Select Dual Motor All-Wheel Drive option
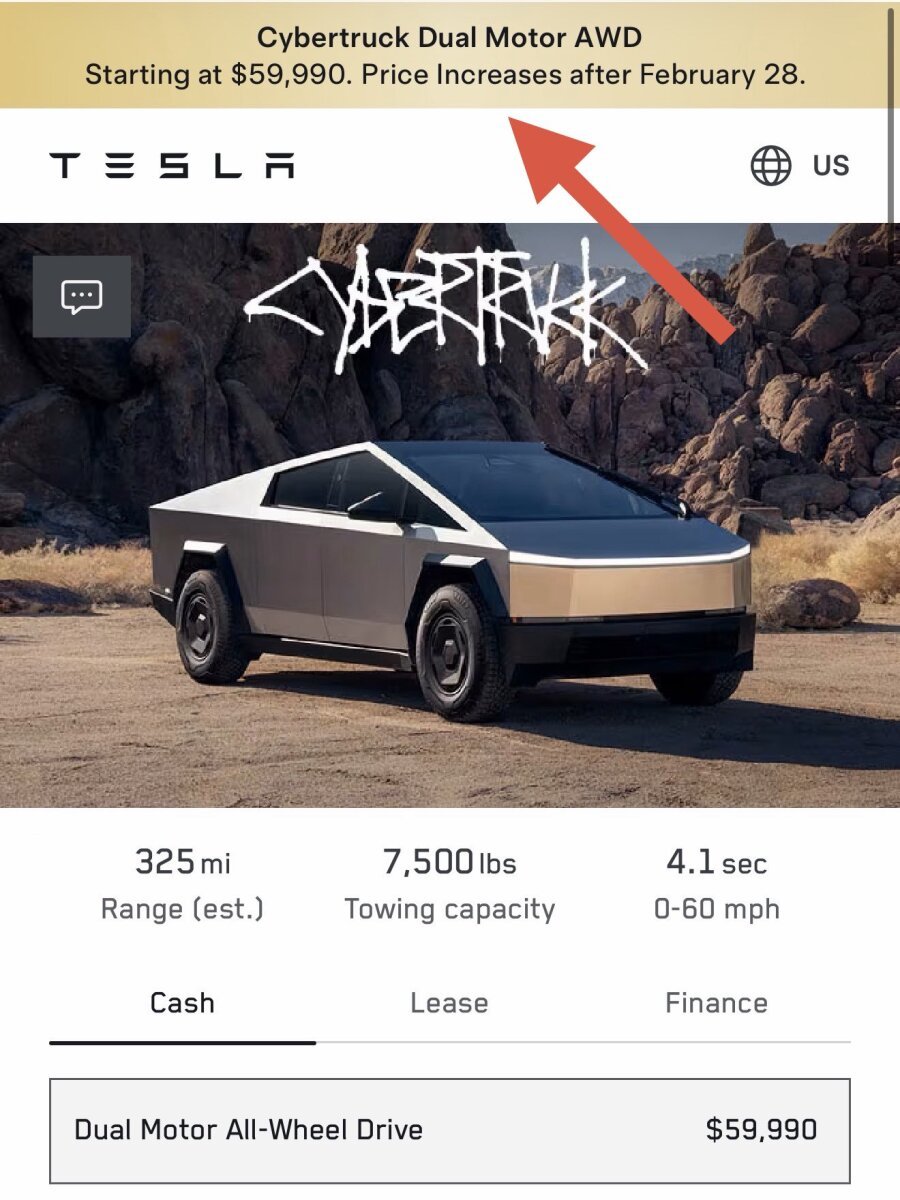 449,1130
